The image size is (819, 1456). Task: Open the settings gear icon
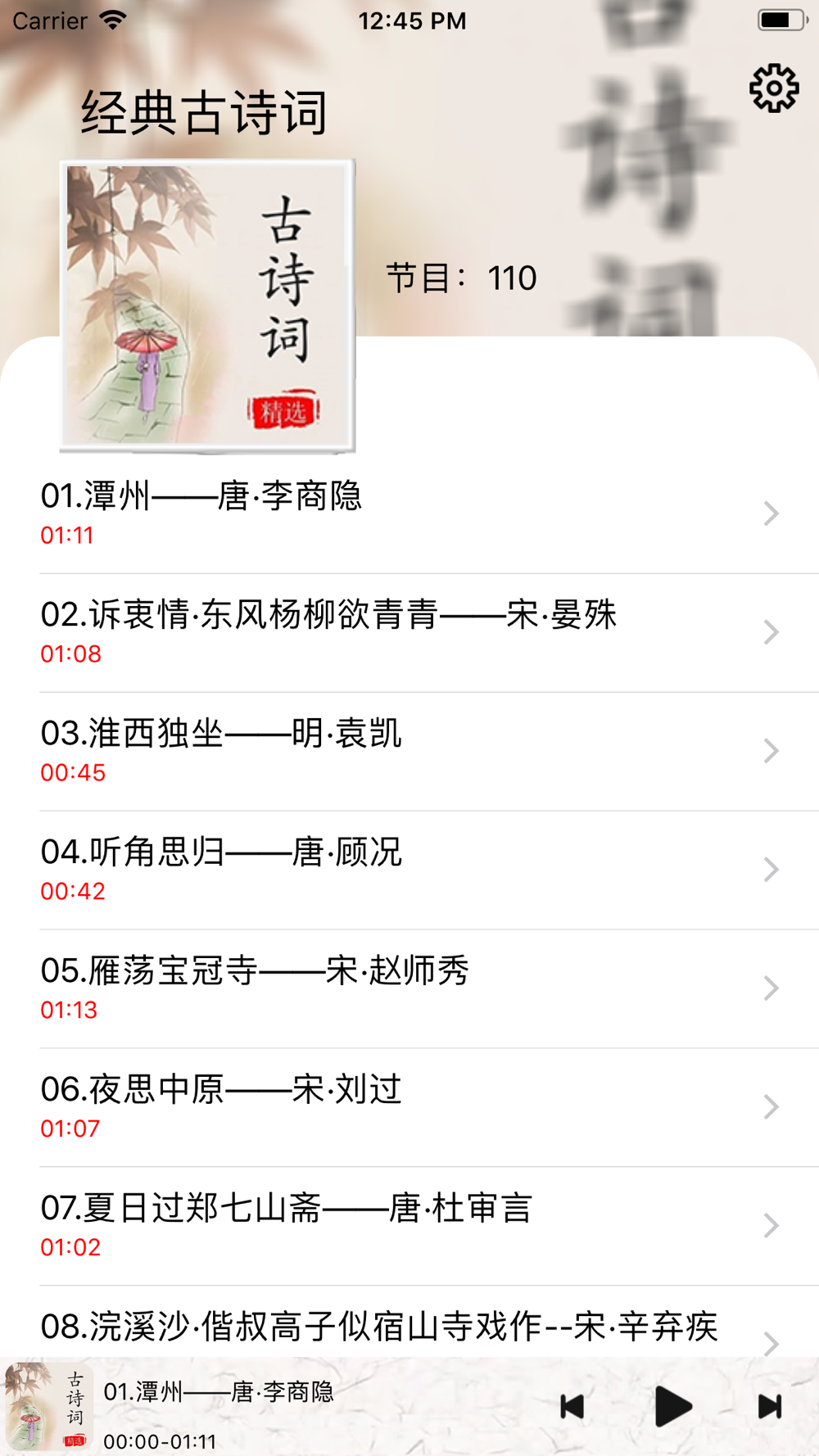click(773, 88)
